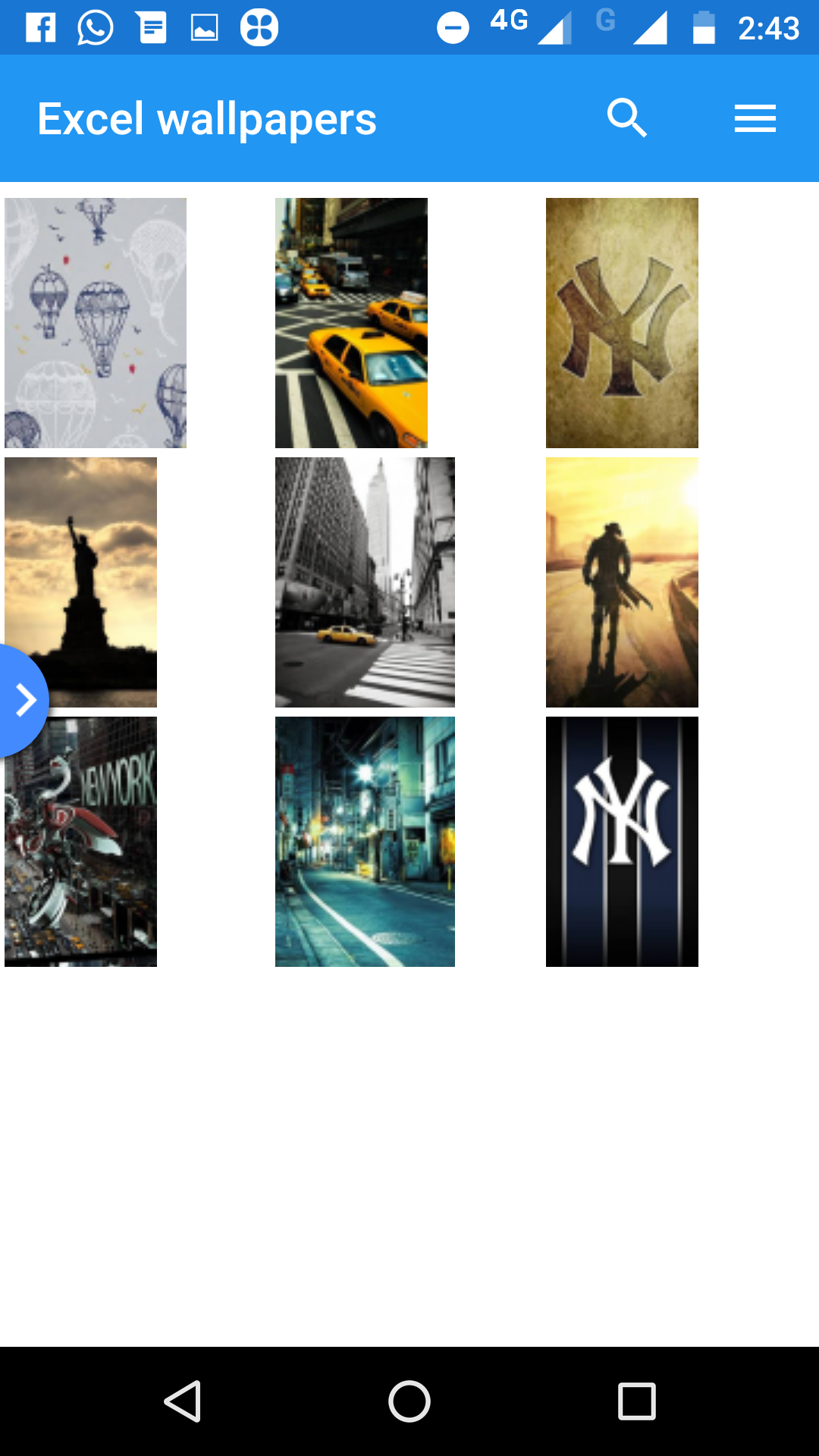Open the search icon in the title bar
Viewport: 819px width, 1456px height.
[626, 118]
